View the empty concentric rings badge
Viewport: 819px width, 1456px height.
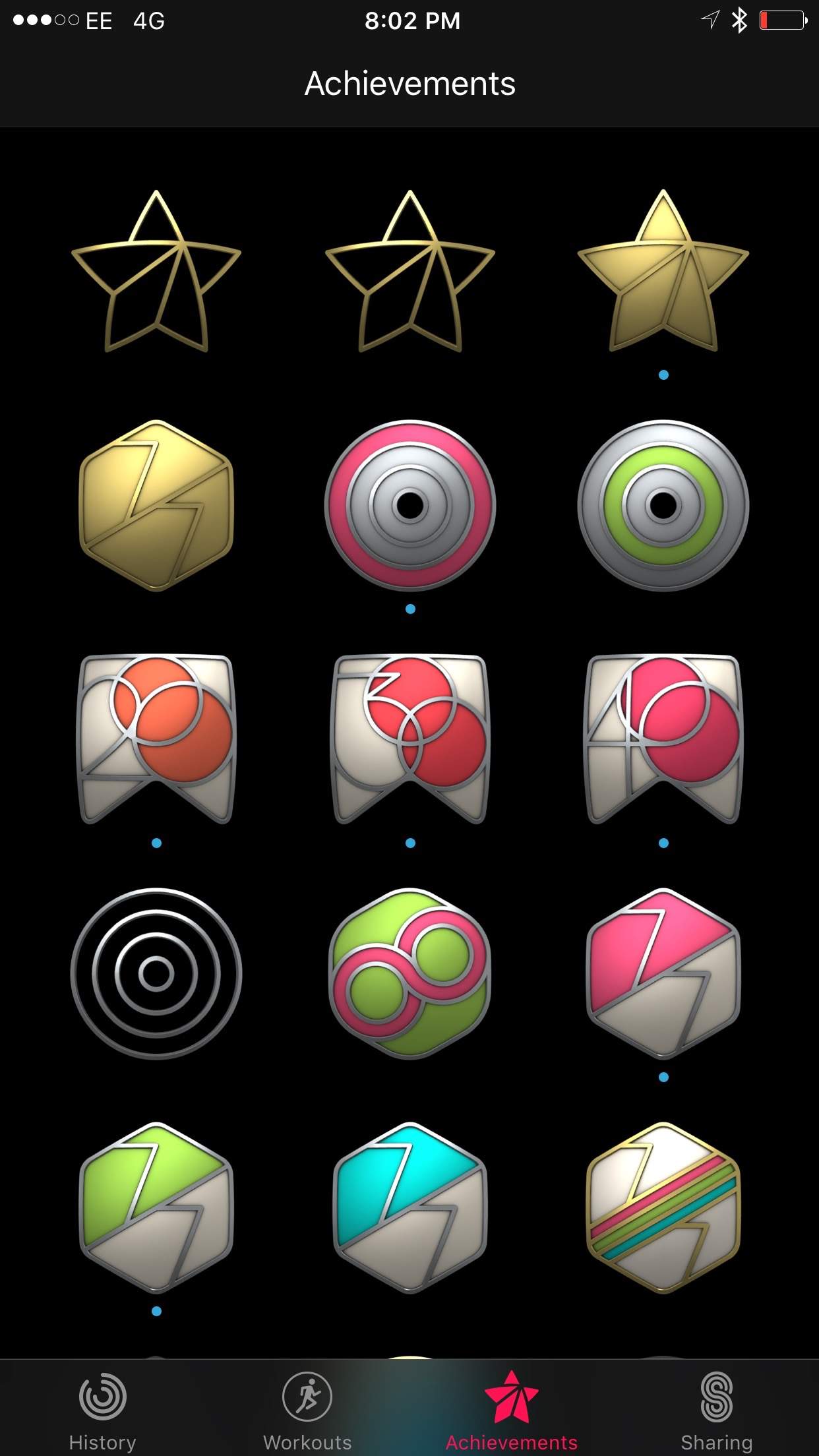pyautogui.click(x=156, y=973)
